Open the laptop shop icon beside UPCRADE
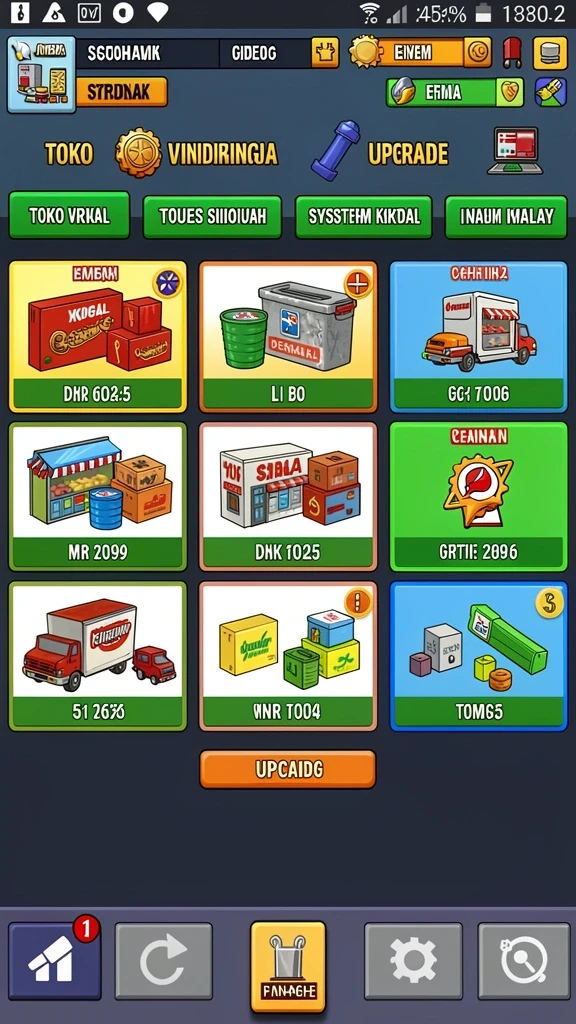The height and width of the screenshot is (1024, 576). (x=515, y=151)
